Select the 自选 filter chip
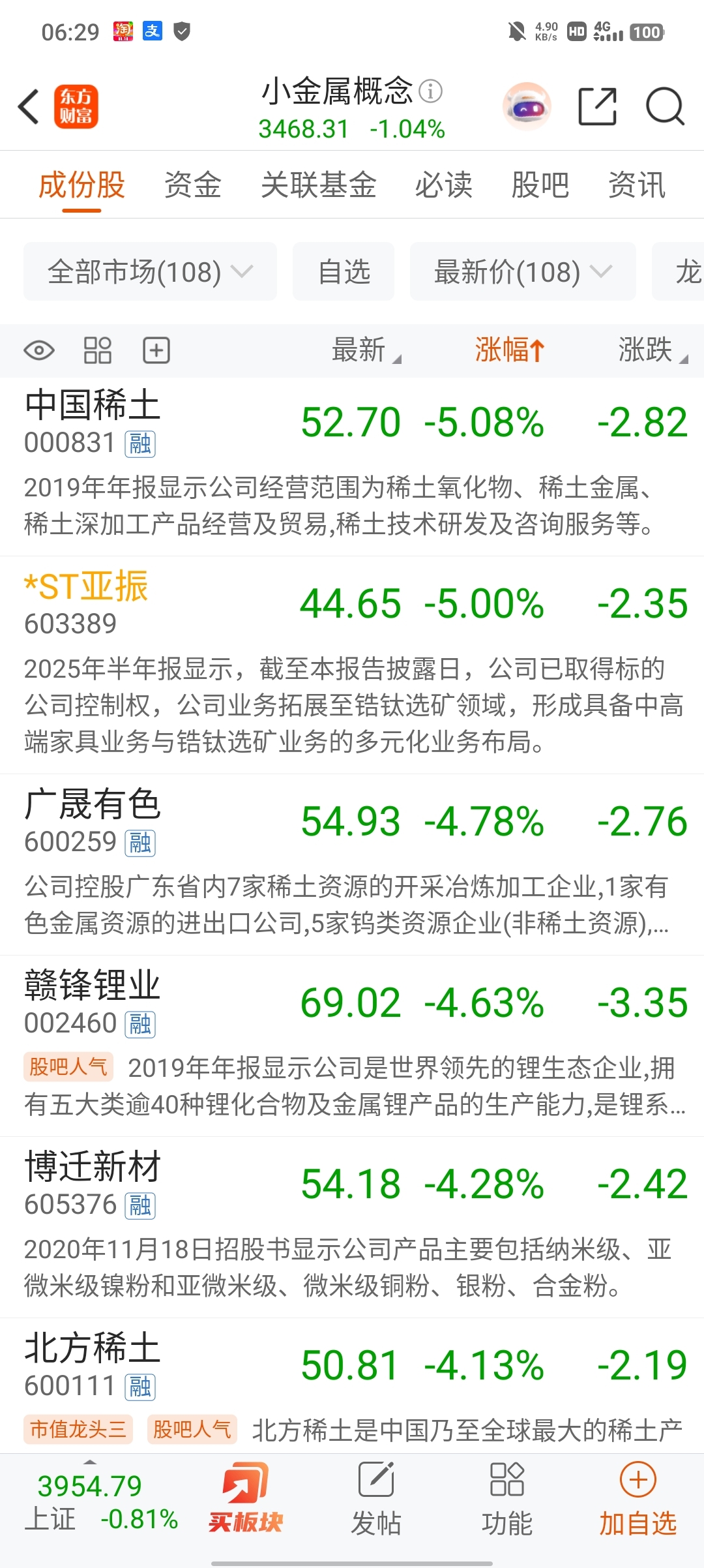This screenshot has width=704, height=1568. tap(344, 271)
